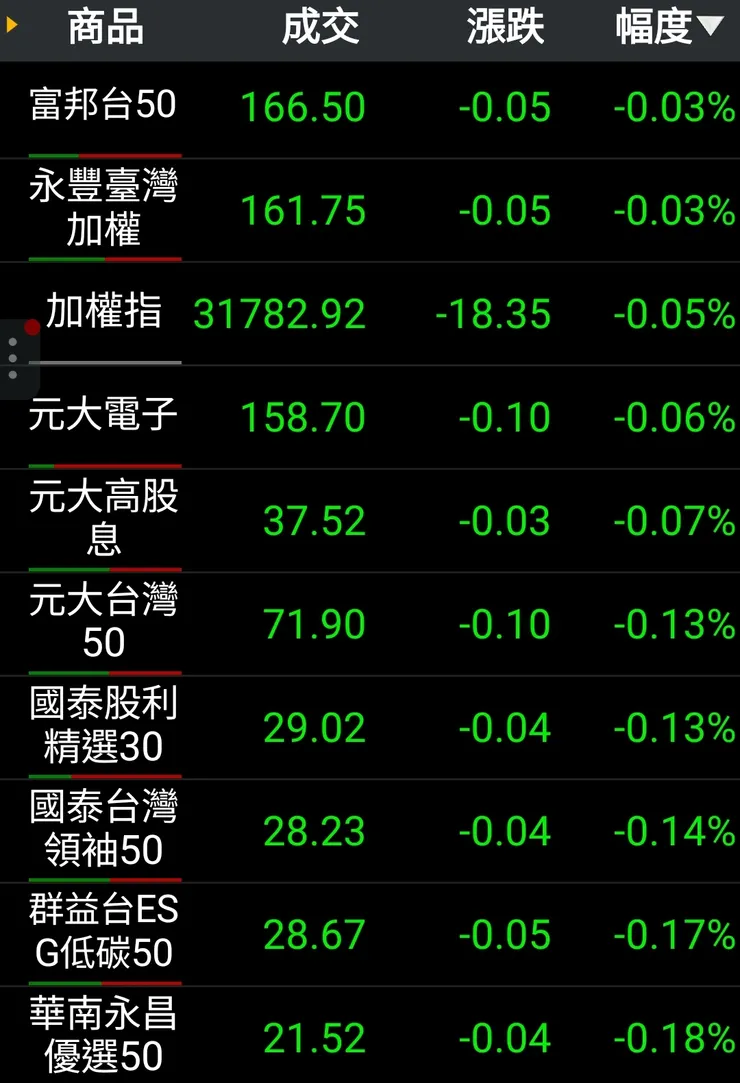Viewport: 740px width, 1083px height.
Task: Select the 元大高股息 row
Action: [104, 520]
